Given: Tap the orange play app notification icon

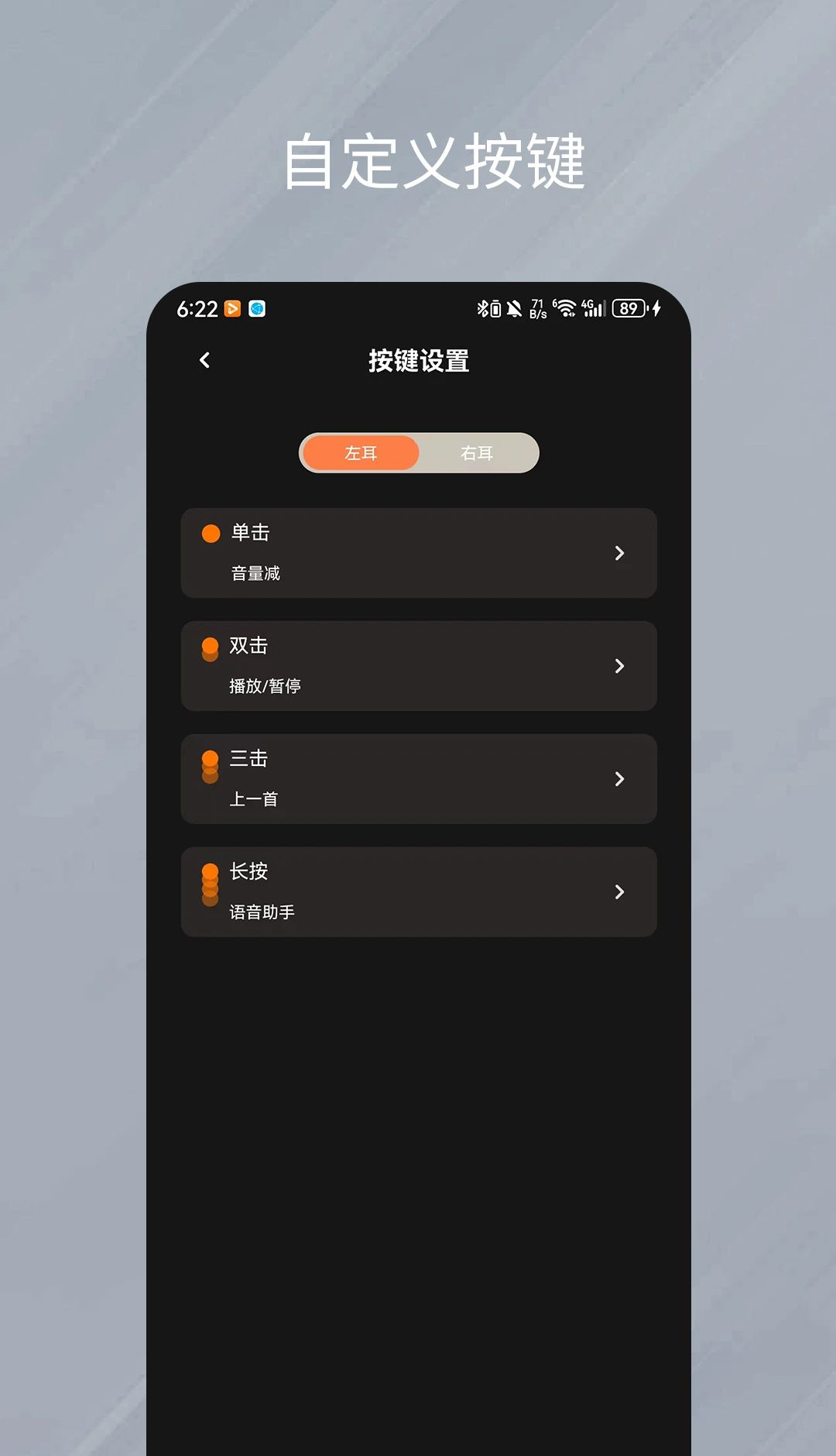Looking at the screenshot, I should pyautogui.click(x=231, y=308).
